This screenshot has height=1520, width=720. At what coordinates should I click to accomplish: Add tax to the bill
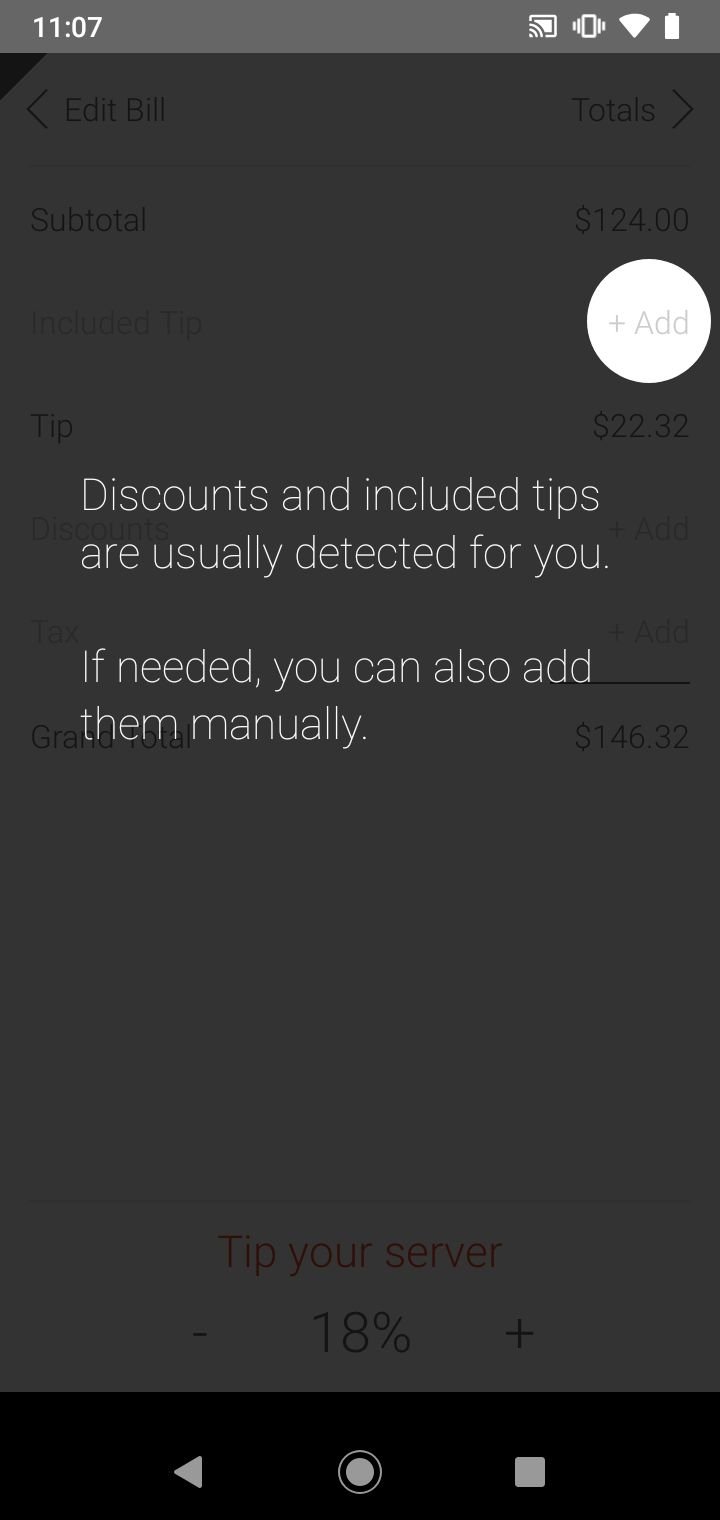[648, 632]
